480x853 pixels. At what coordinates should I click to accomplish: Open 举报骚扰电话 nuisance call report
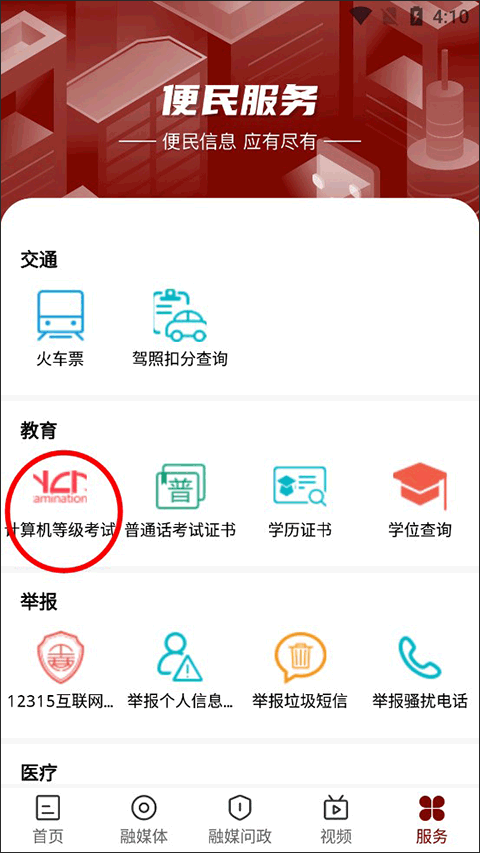coord(420,670)
